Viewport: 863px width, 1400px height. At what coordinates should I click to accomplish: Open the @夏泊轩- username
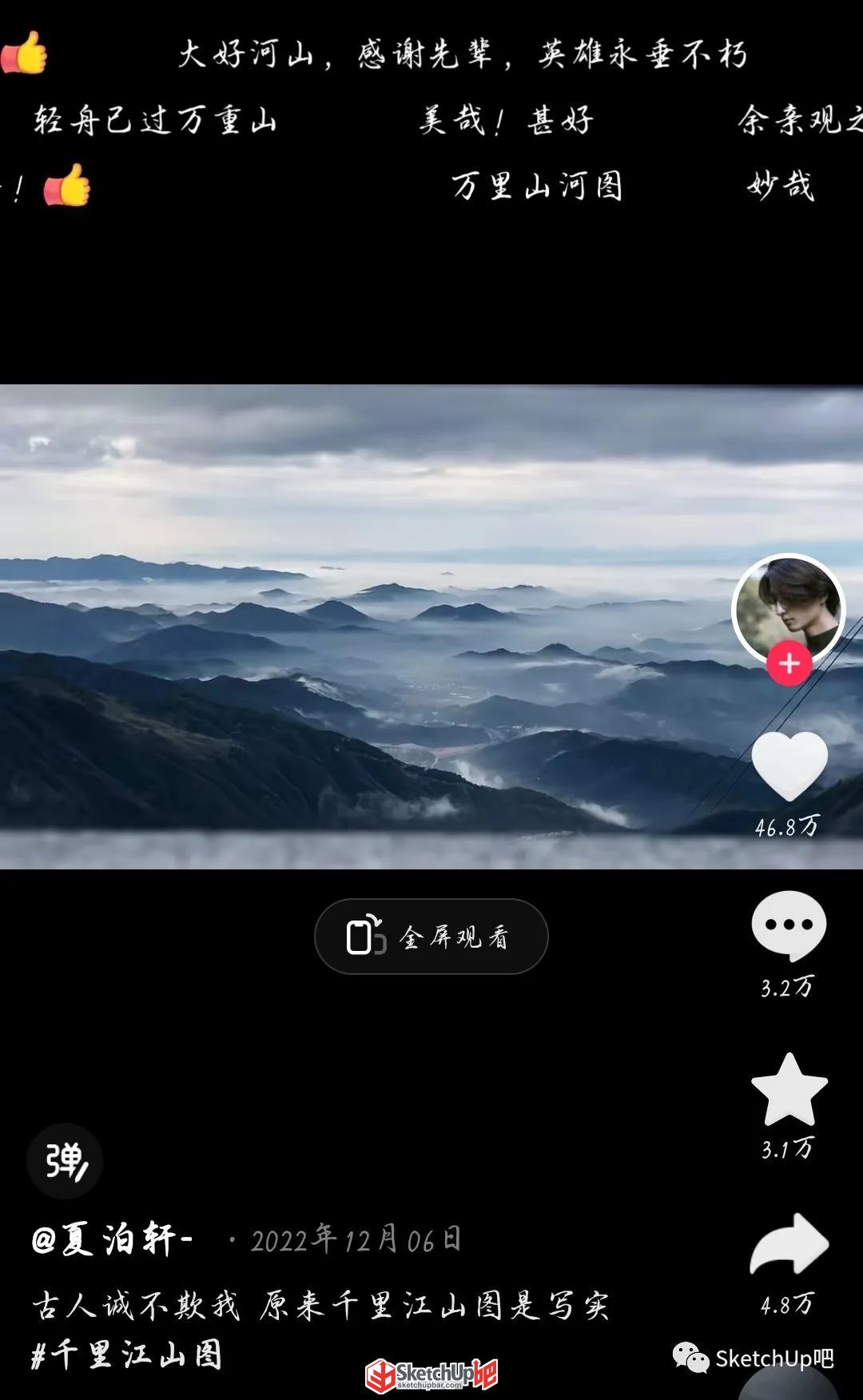tap(113, 1239)
